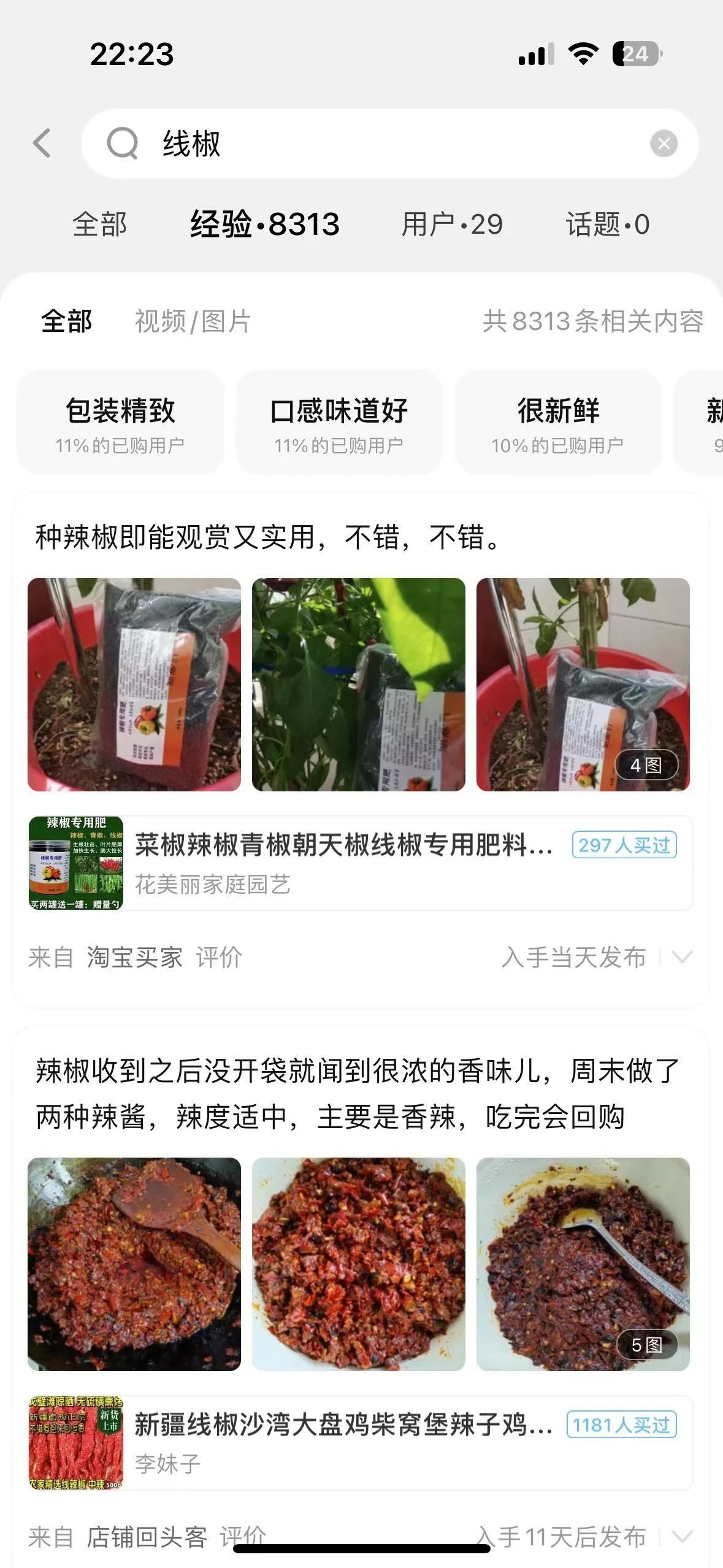Switch to the 全部 top search tab

[x=99, y=225]
